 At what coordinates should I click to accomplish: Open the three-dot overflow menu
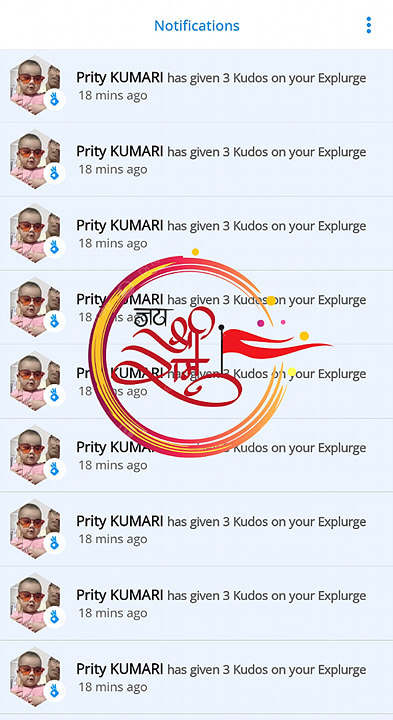pyautogui.click(x=368, y=25)
